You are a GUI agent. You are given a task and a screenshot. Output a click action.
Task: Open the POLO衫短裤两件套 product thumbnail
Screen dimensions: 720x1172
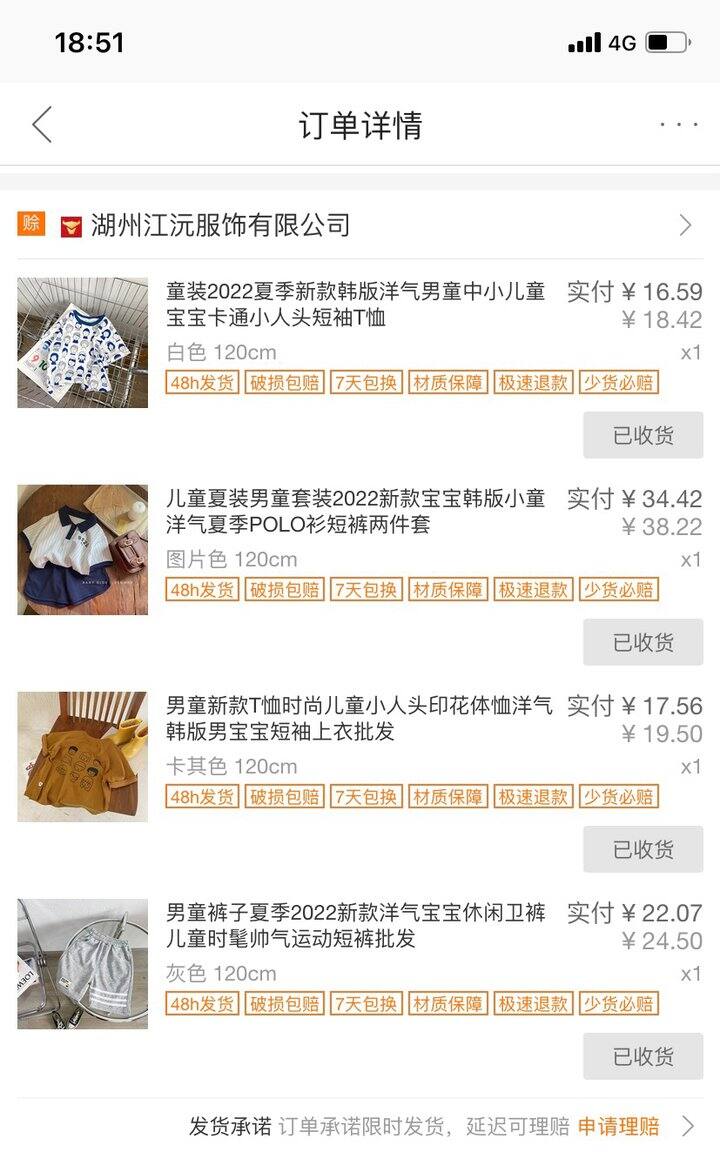(x=82, y=549)
